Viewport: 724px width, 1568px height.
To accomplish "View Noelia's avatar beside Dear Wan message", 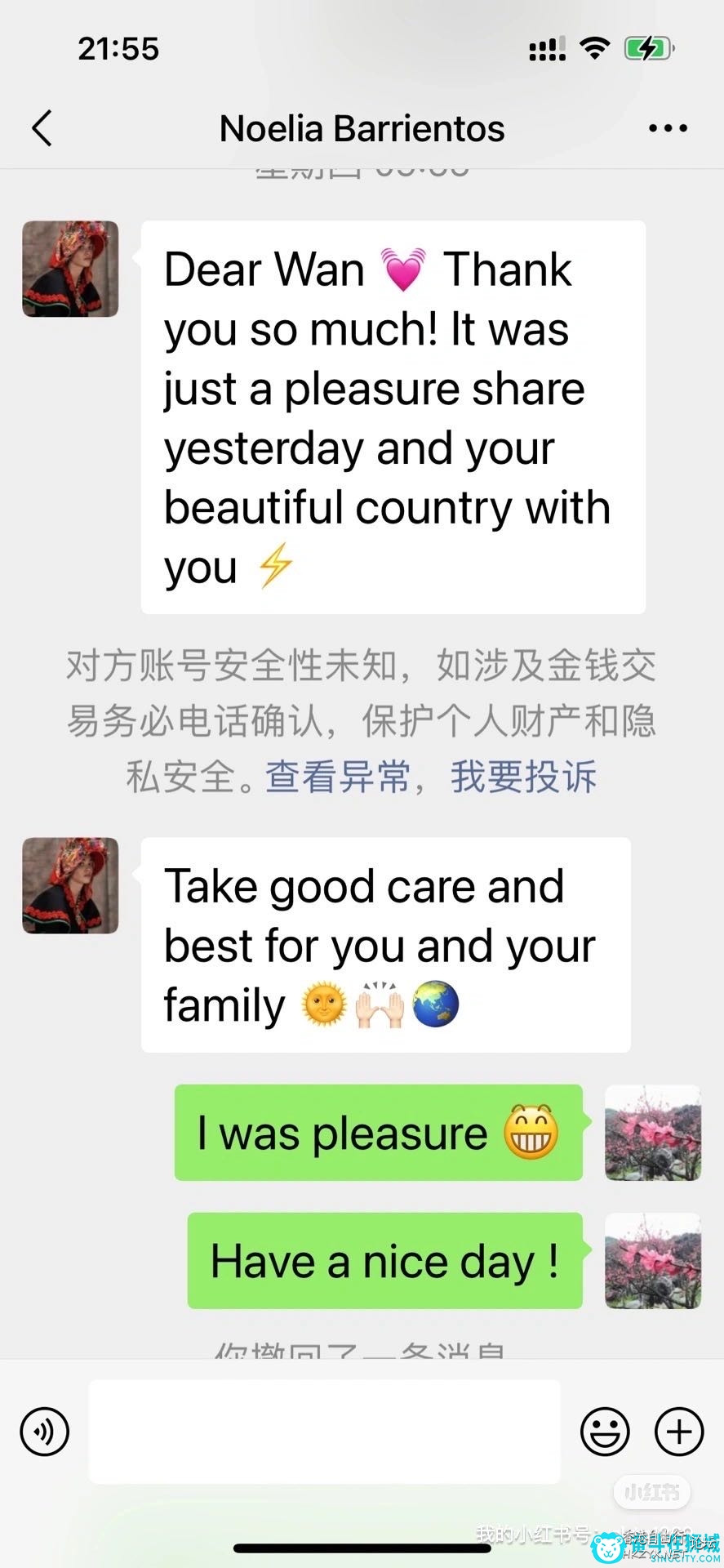I will [x=70, y=269].
